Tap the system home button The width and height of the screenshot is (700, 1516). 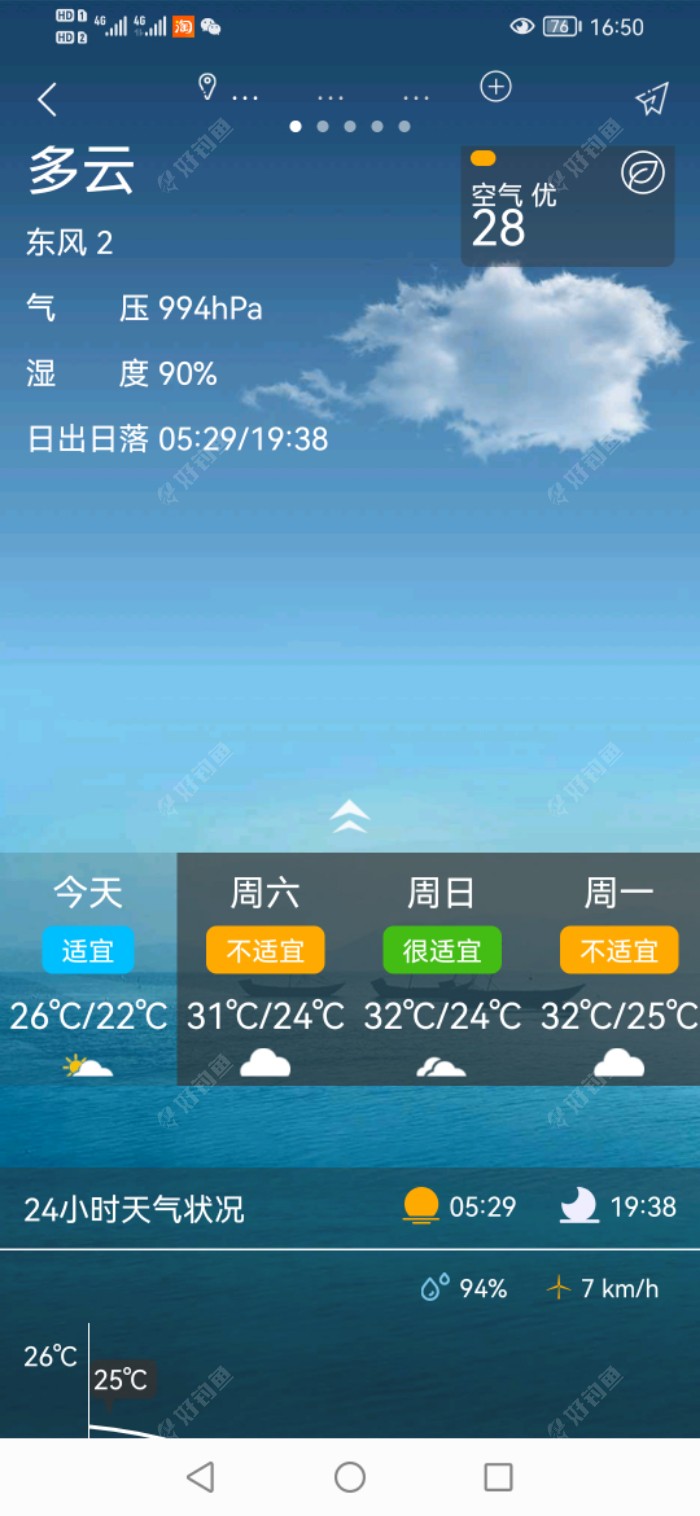[350, 1477]
